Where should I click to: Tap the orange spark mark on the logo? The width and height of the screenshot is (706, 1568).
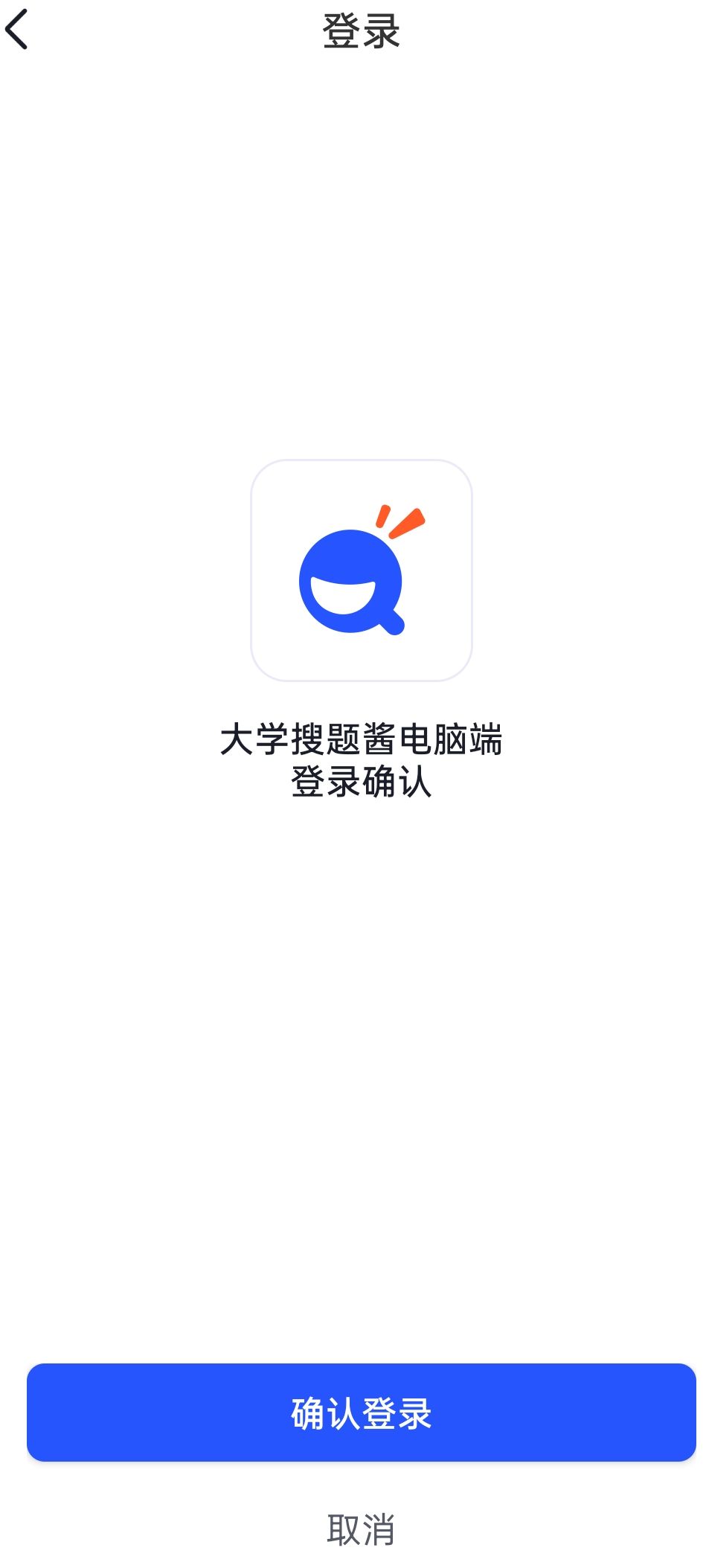click(x=400, y=521)
